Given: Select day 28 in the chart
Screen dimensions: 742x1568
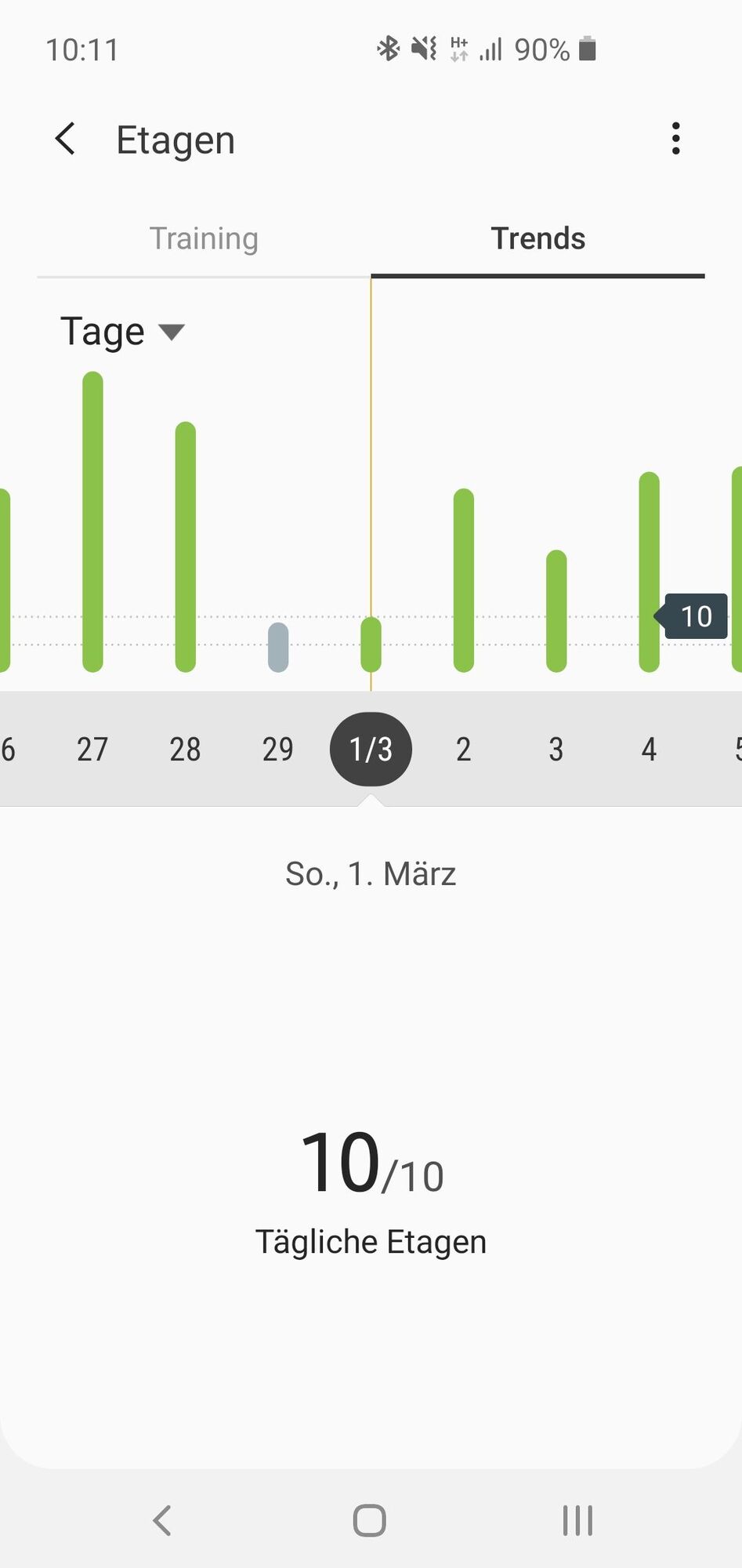Looking at the screenshot, I should point(185,749).
